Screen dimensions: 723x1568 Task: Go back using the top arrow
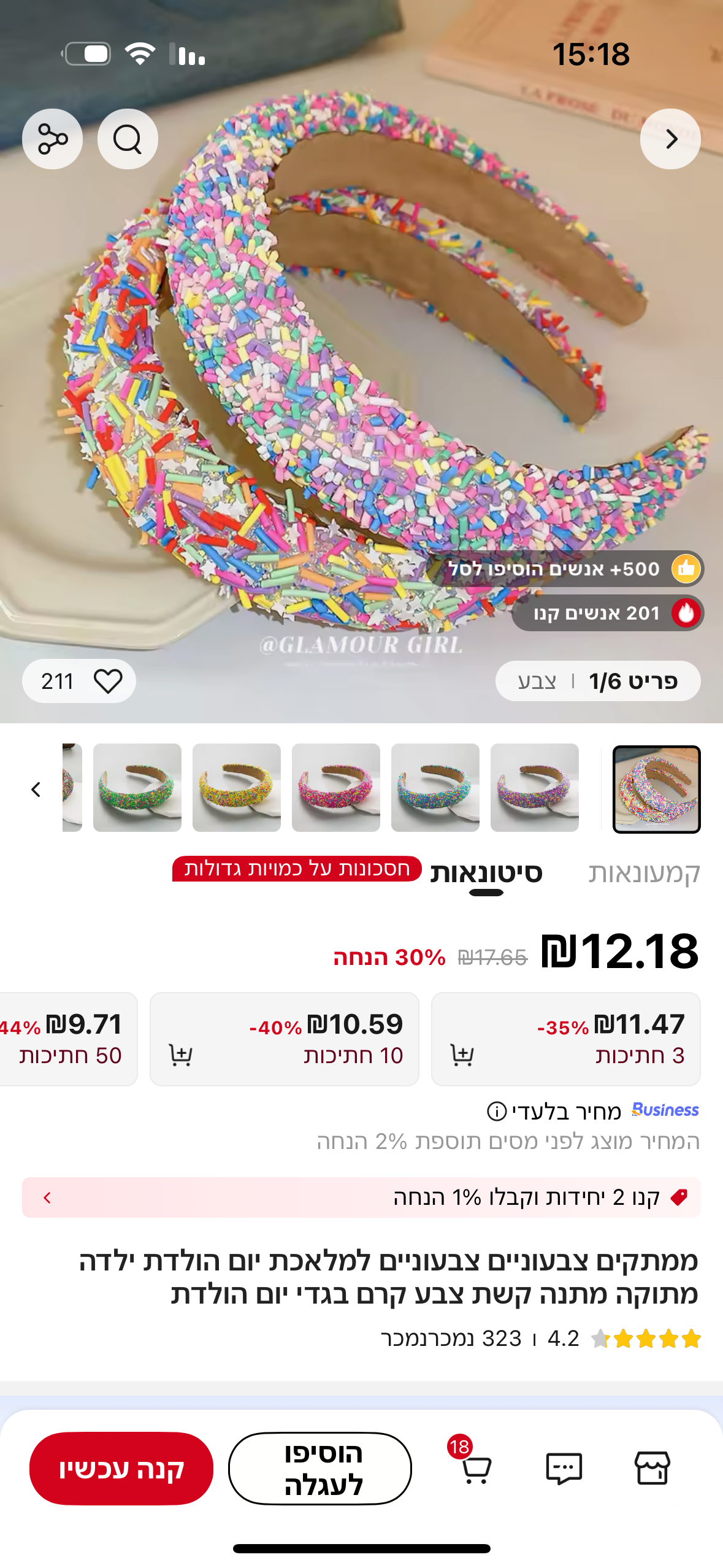[670, 139]
